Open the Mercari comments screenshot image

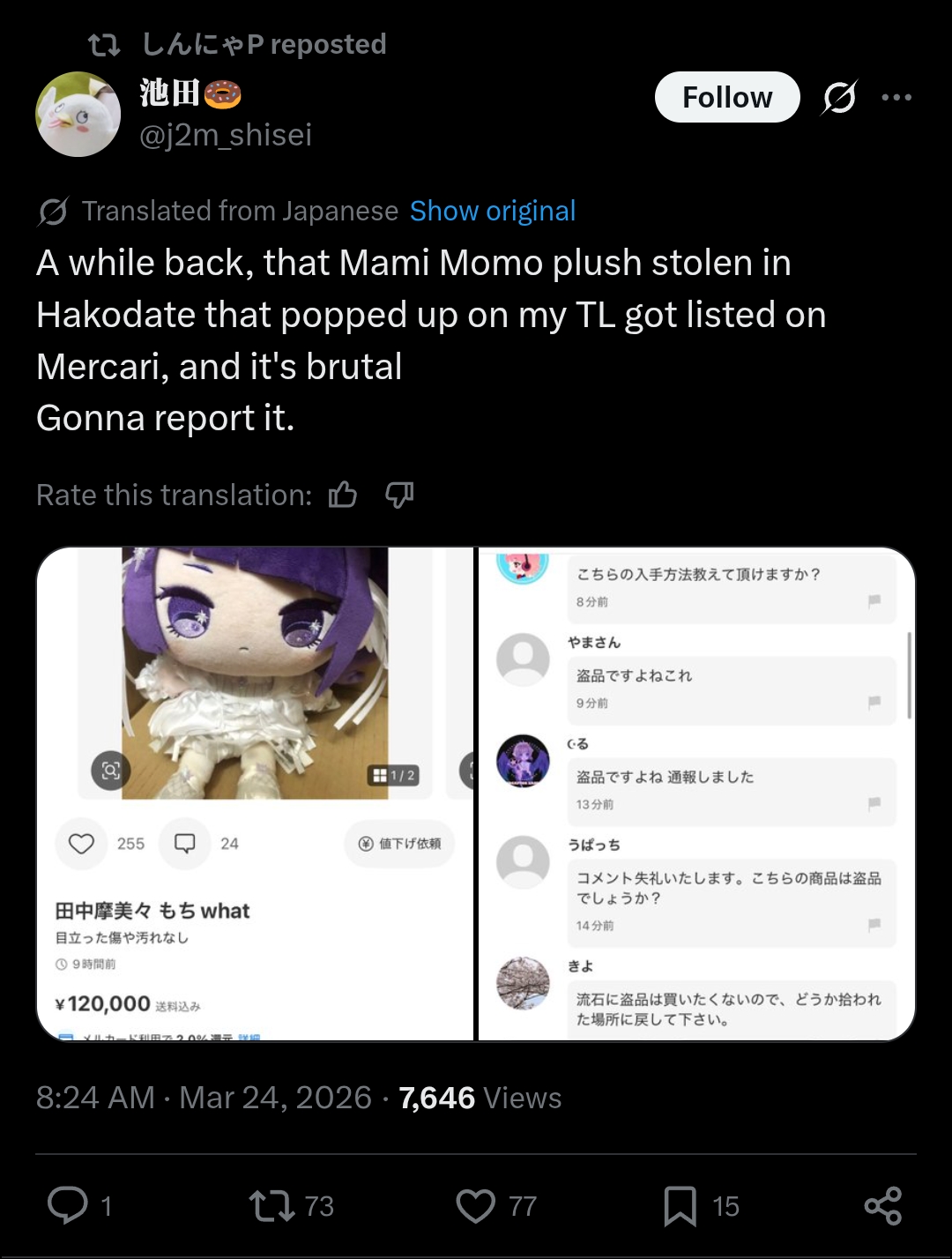click(696, 793)
